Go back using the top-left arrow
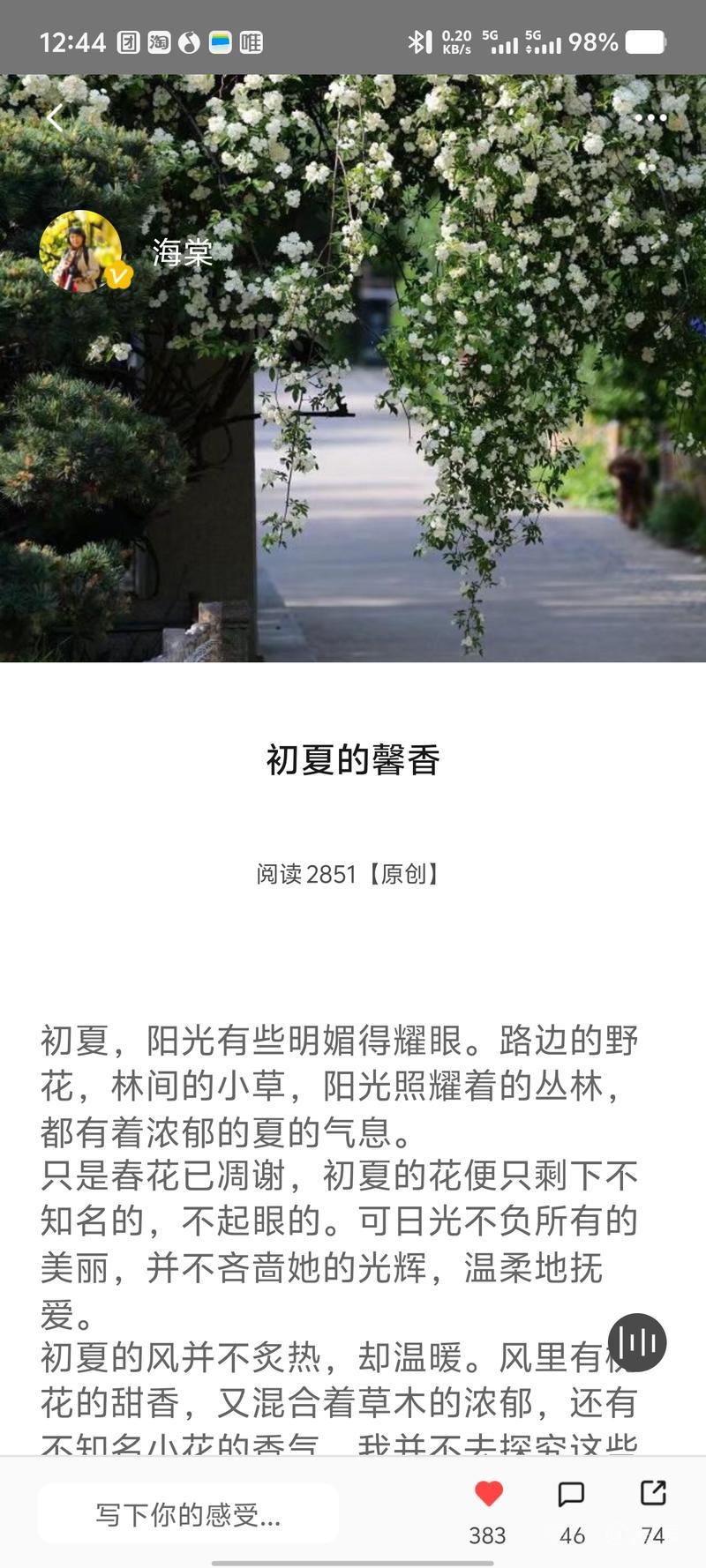The width and height of the screenshot is (706, 1568). (55, 118)
